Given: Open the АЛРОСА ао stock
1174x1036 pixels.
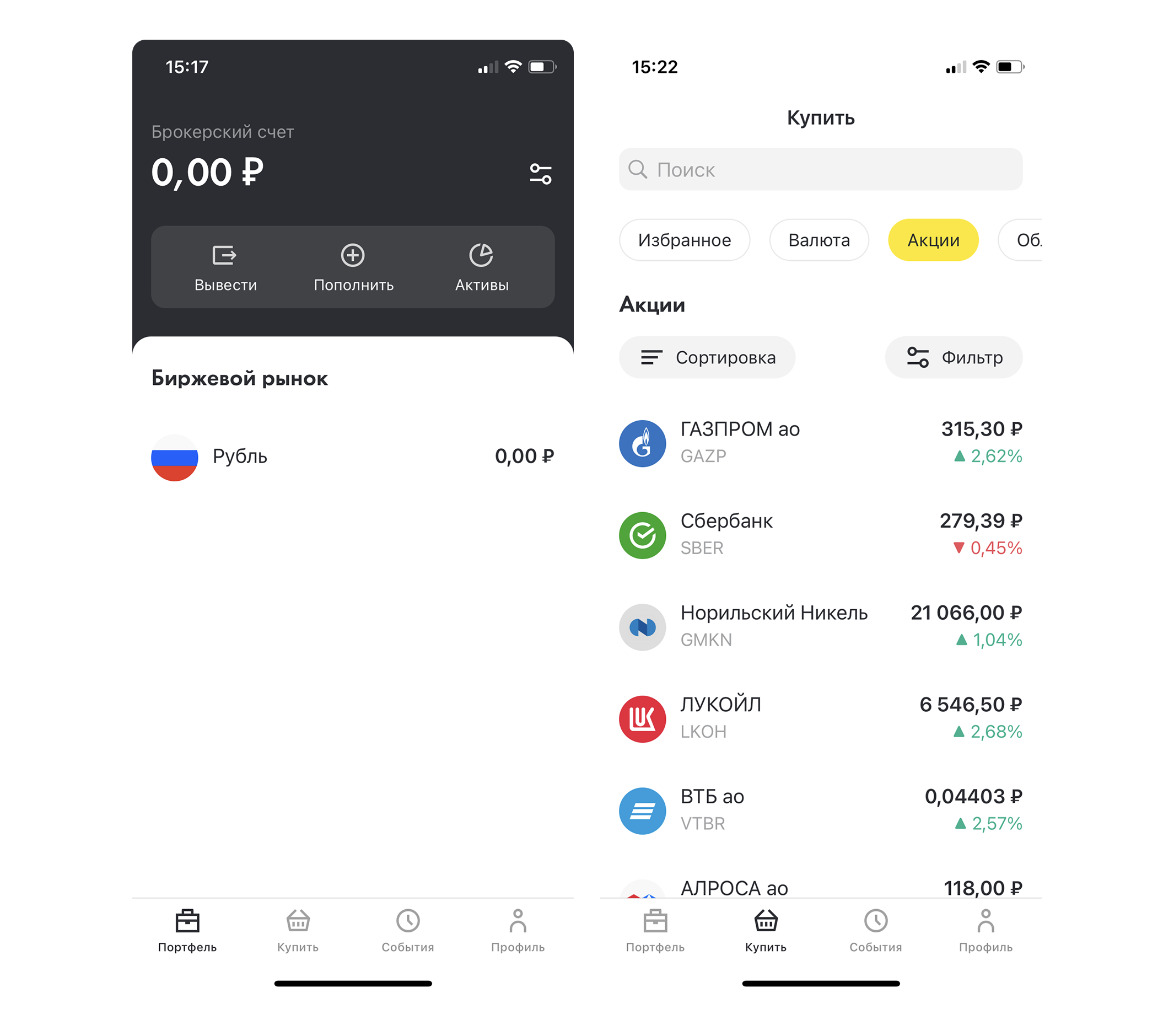Looking at the screenshot, I should (820, 888).
